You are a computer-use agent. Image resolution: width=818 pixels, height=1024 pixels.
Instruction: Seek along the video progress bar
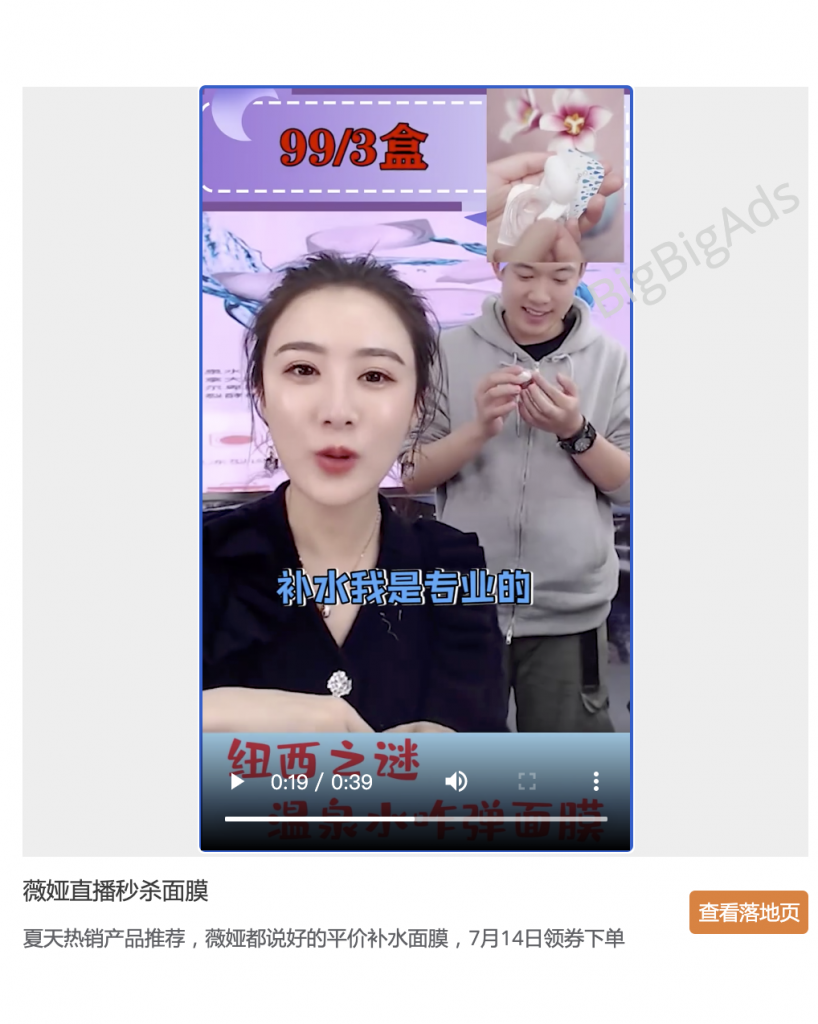coord(415,818)
